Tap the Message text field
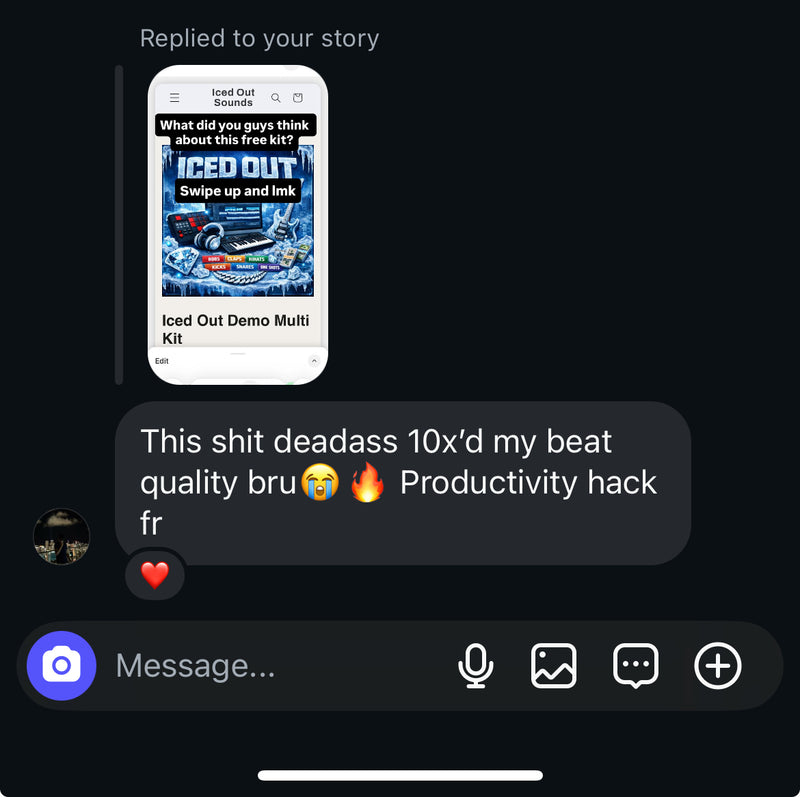800x797 pixels. 270,666
